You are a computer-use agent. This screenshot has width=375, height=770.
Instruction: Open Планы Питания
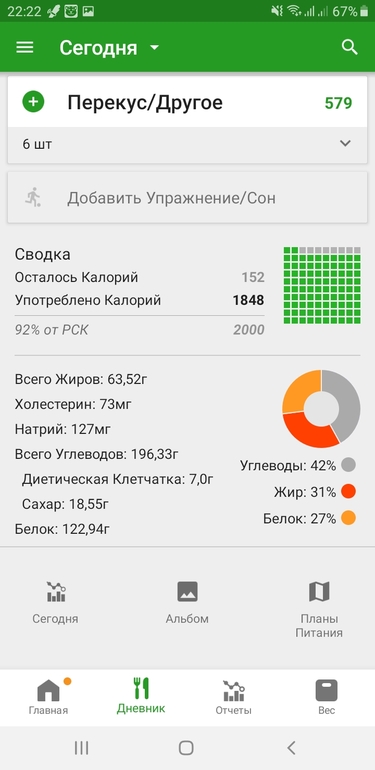pyautogui.click(x=319, y=609)
